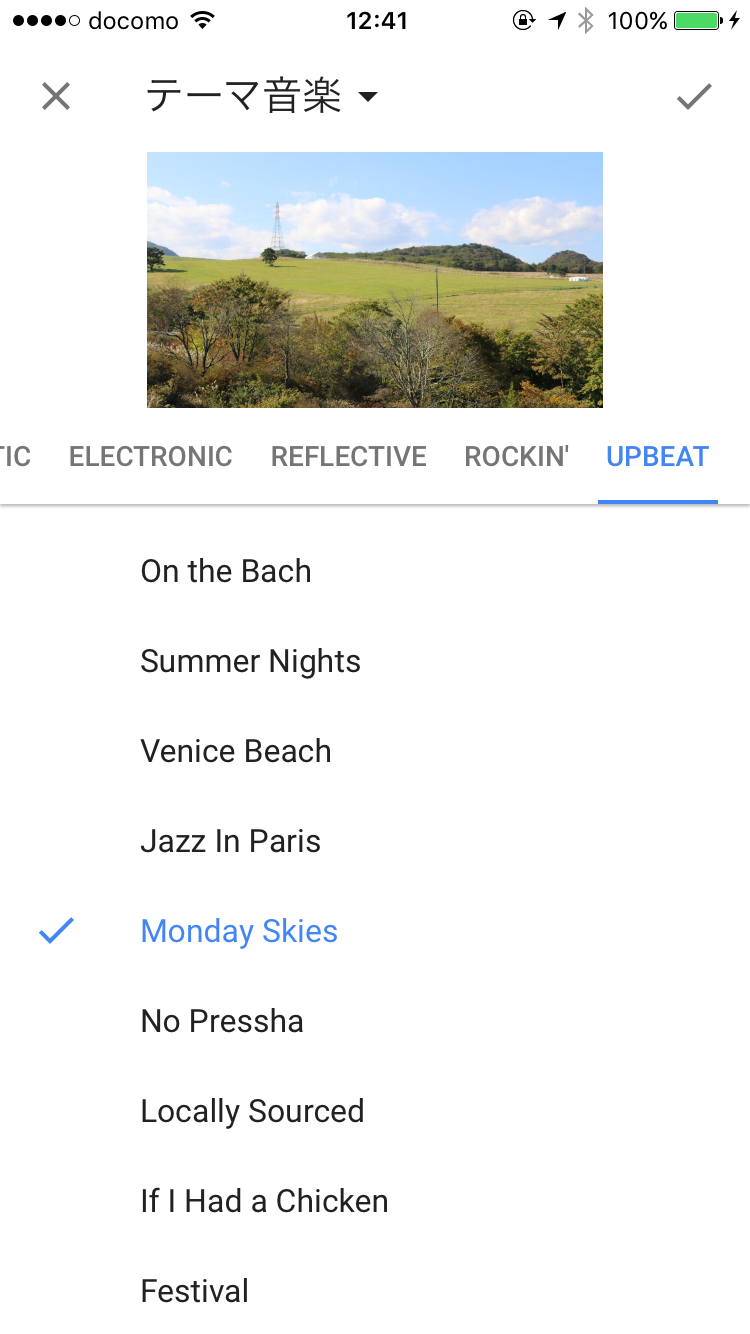Image resolution: width=750 pixels, height=1334 pixels.
Task: Select the Locally Sourced track
Action: [252, 1111]
